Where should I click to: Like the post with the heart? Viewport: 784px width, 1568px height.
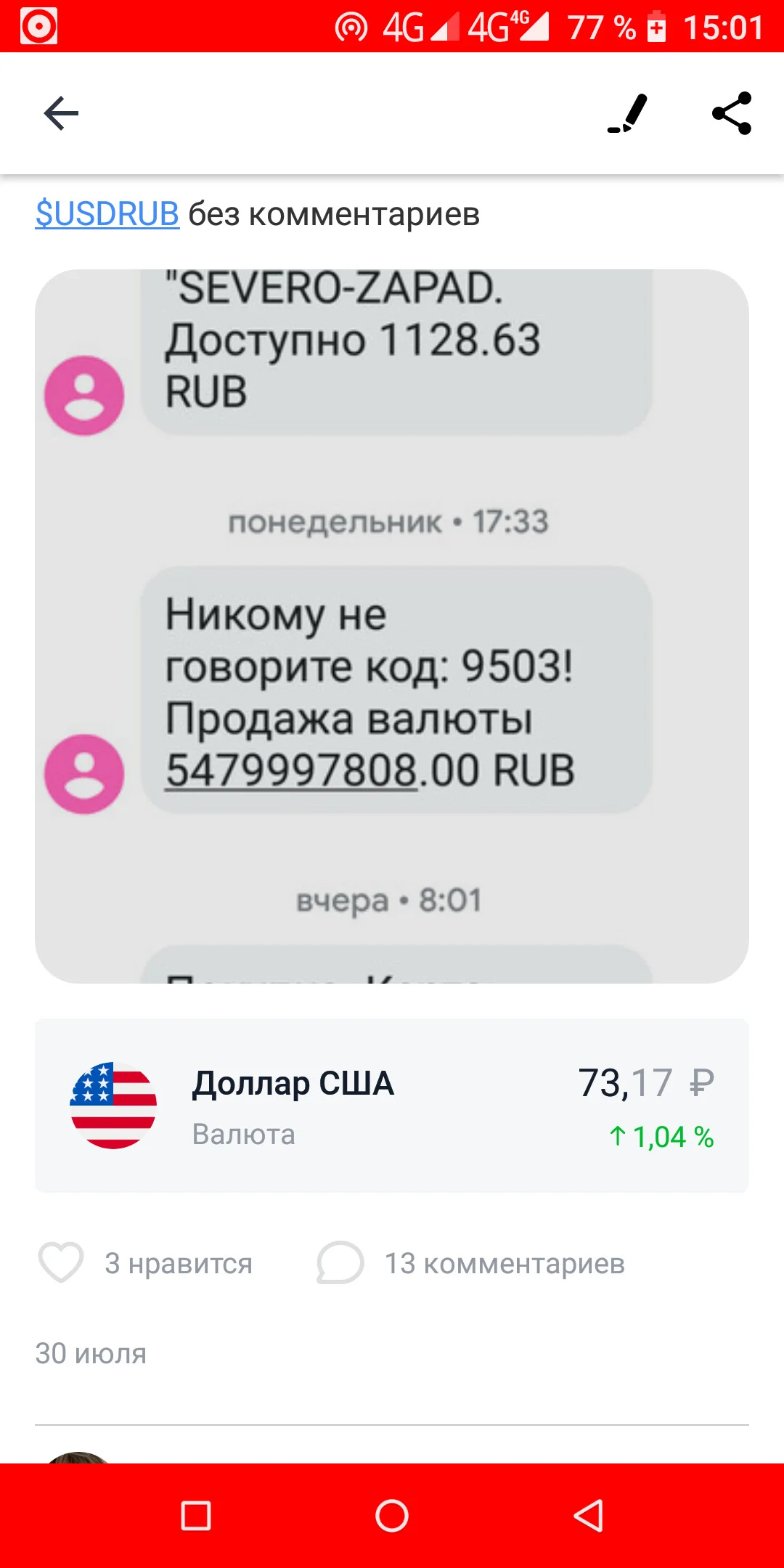click(61, 1262)
